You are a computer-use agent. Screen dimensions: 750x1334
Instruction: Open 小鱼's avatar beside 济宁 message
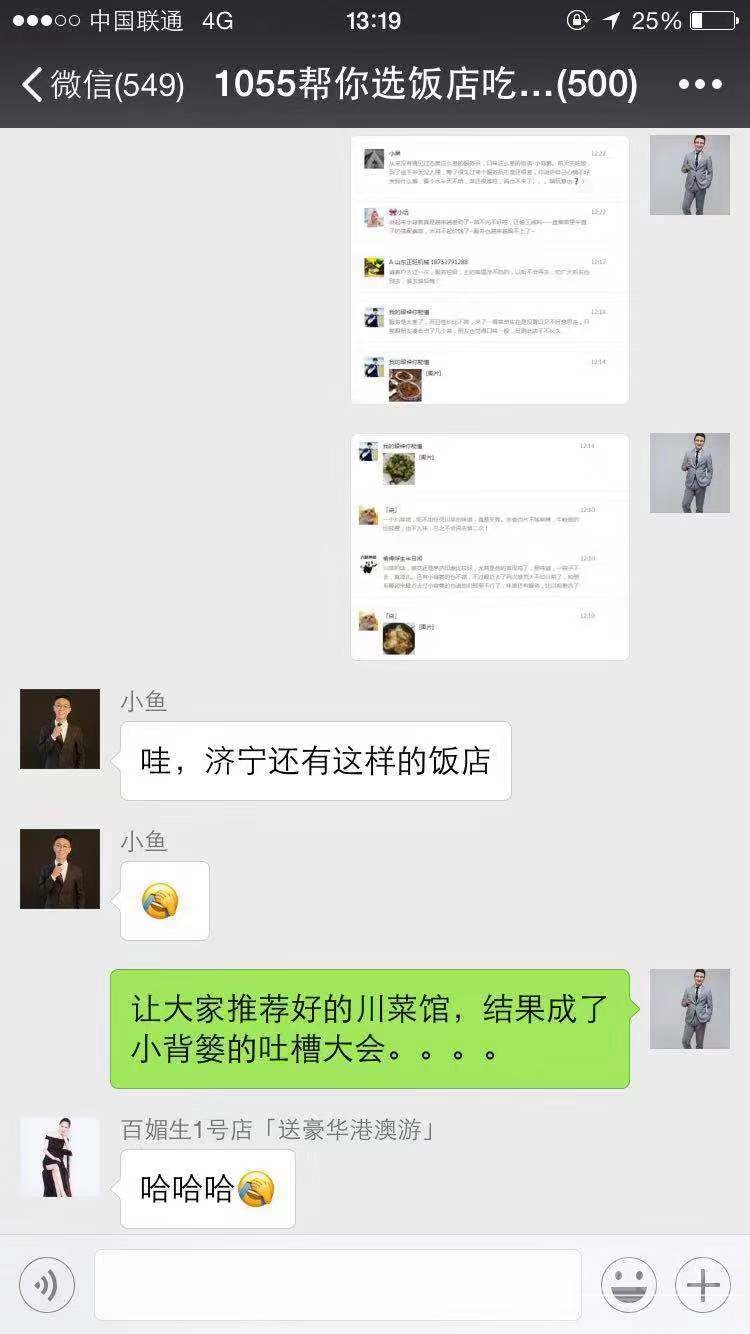(x=60, y=729)
